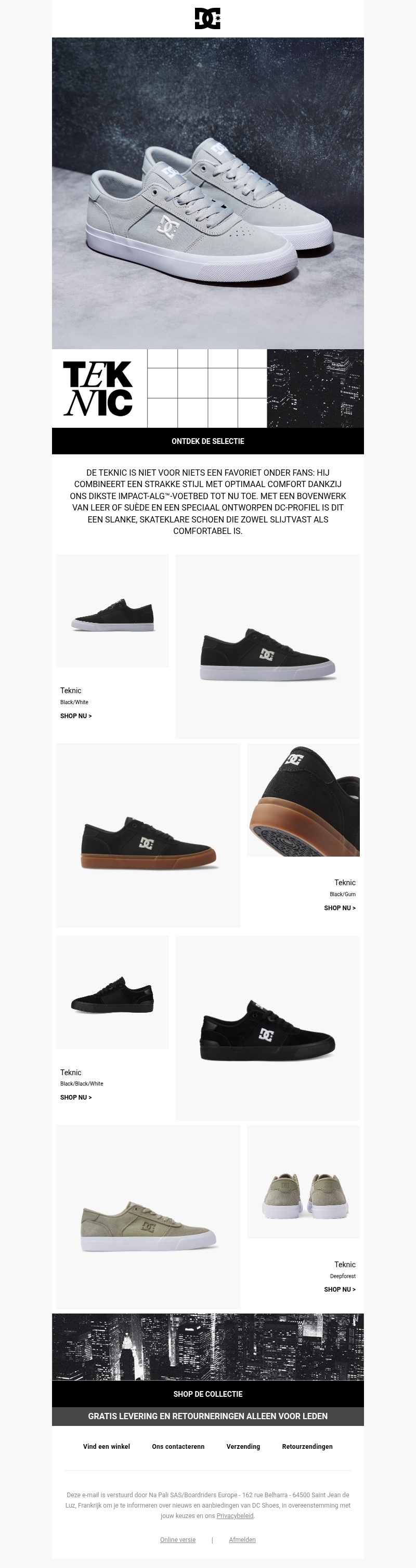This screenshot has height=1568, width=416.
Task: Open SHOP NU for Teknic Black/White
Action: [76, 716]
